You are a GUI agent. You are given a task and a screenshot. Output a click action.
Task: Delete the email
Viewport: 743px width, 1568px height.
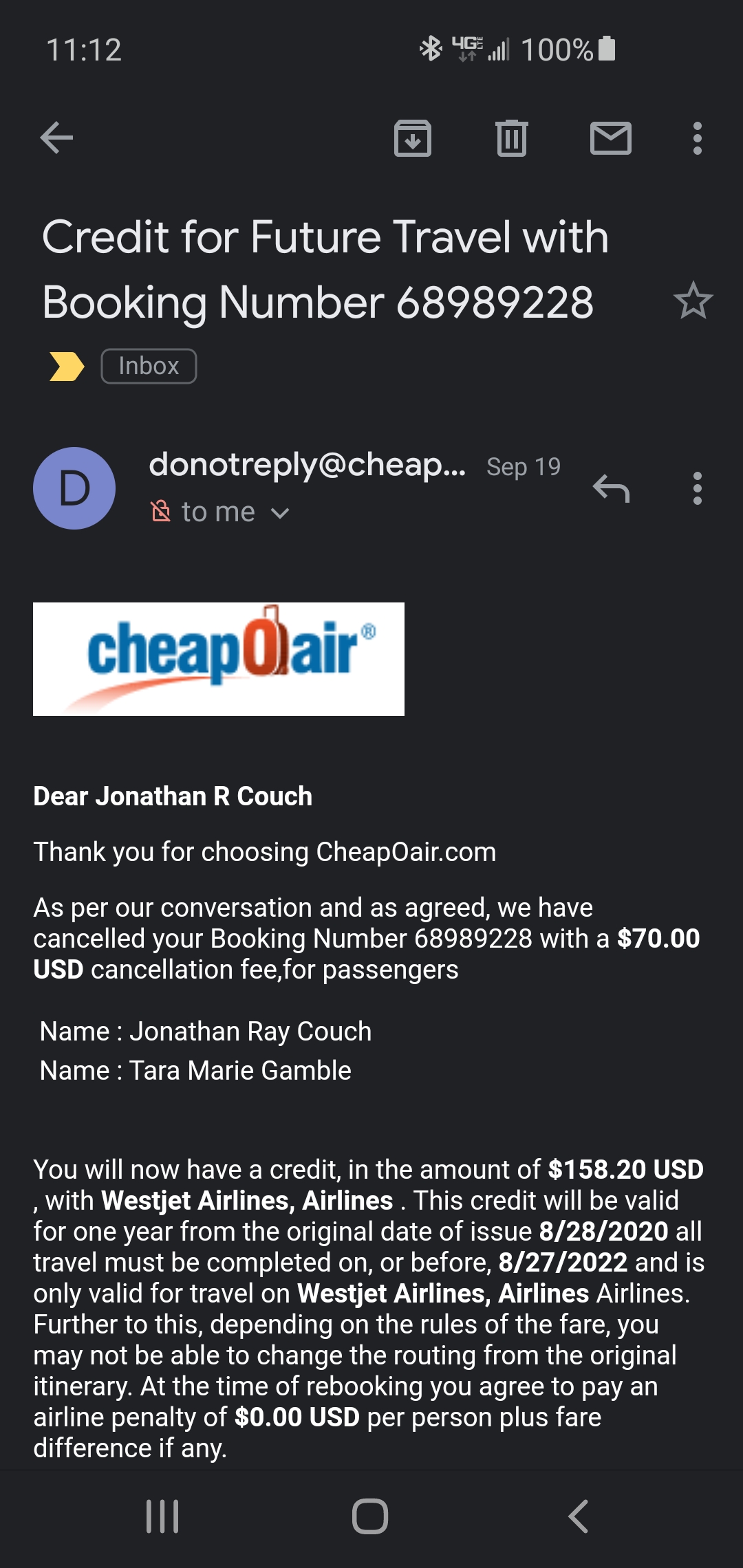click(x=510, y=136)
